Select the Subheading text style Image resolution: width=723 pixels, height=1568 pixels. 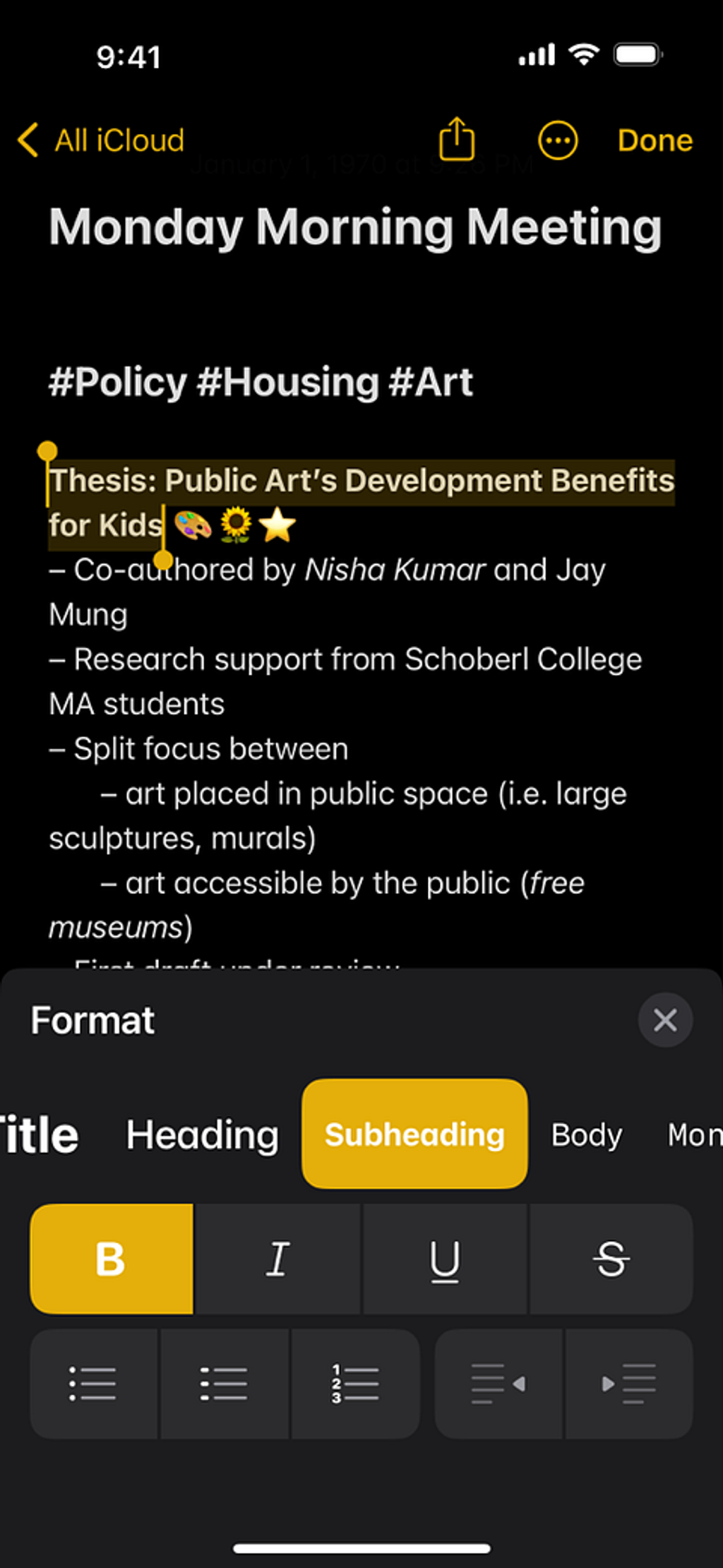tap(414, 1134)
